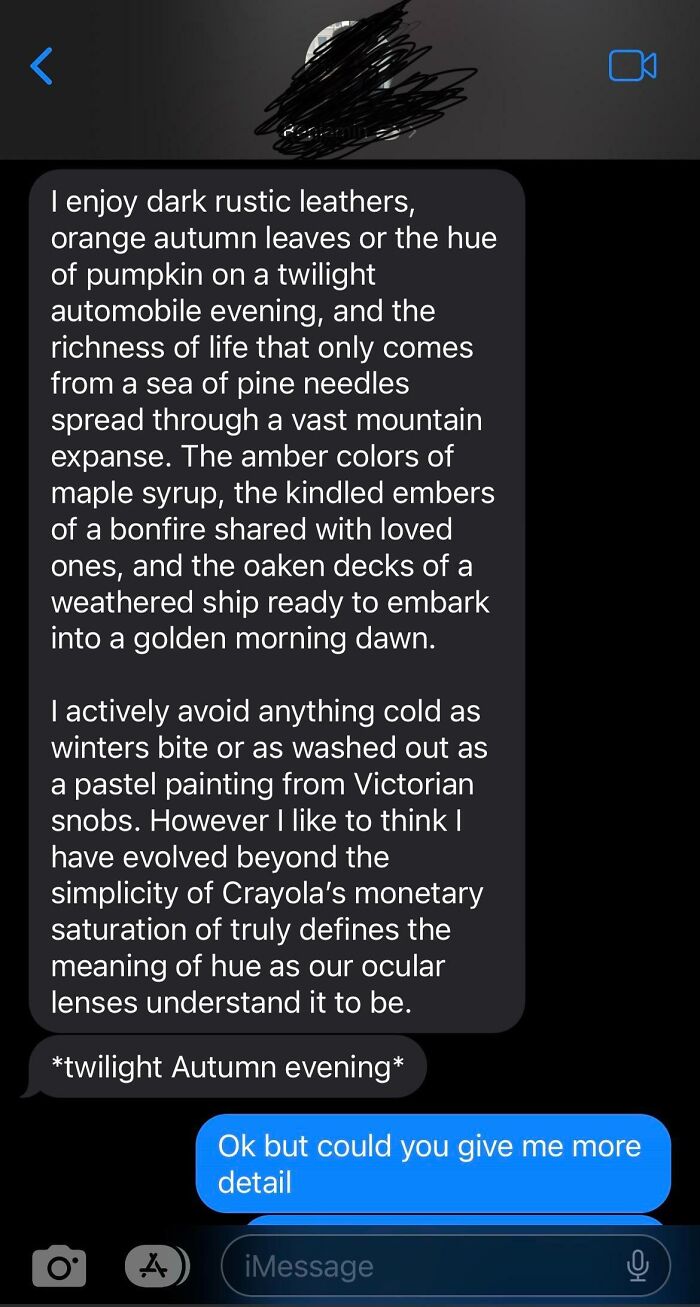Start a FaceTime video call
The height and width of the screenshot is (1307, 700).
pos(632,66)
